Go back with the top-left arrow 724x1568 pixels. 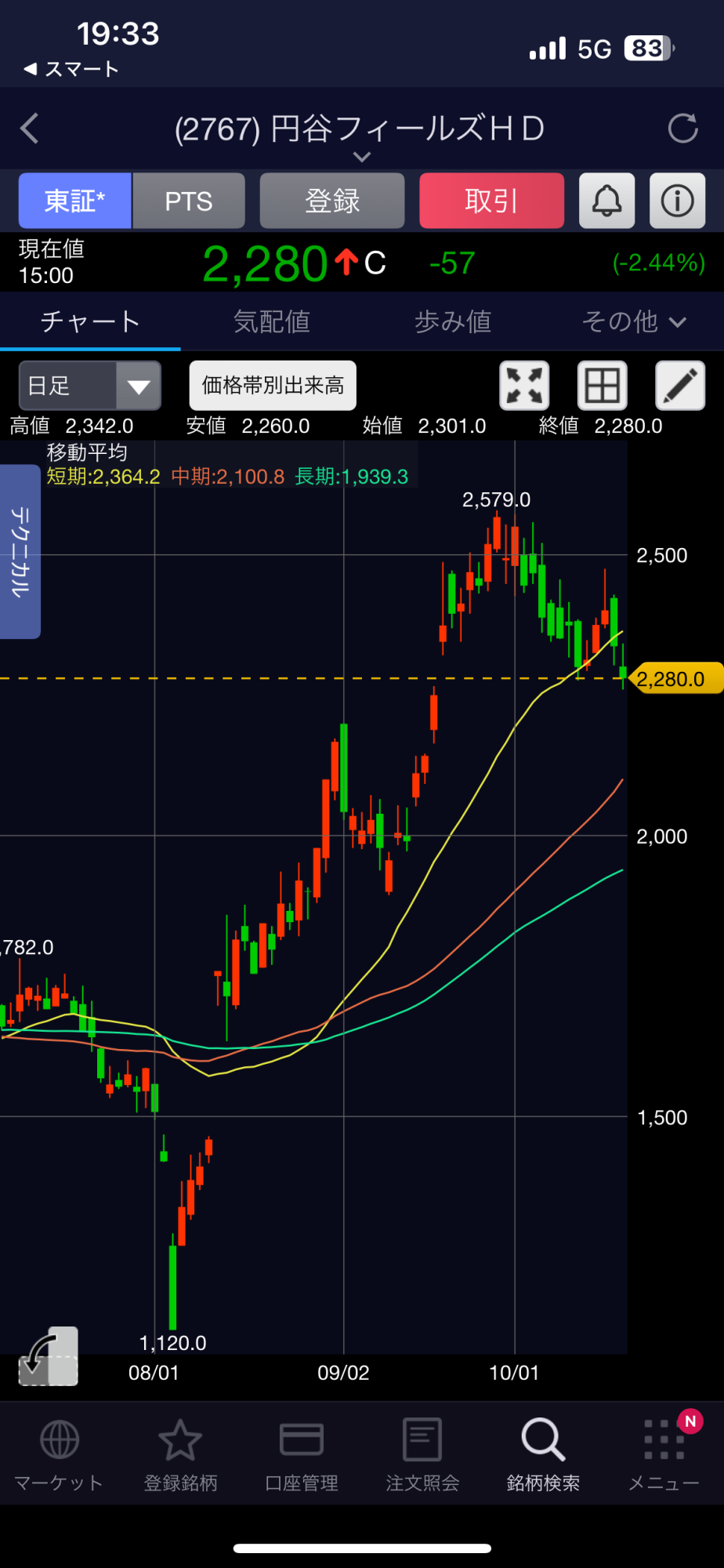30,129
